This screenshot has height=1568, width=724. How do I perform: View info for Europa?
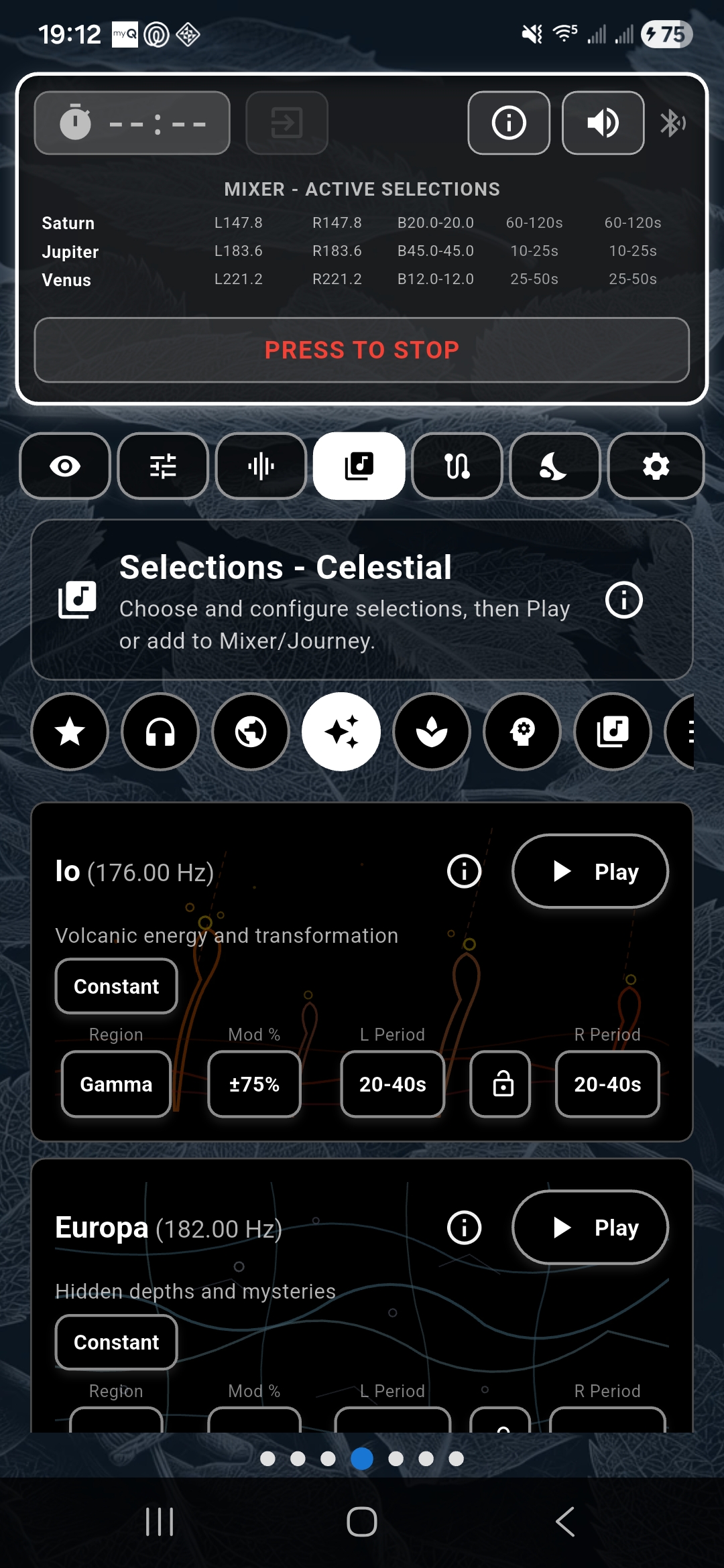pyautogui.click(x=464, y=1228)
